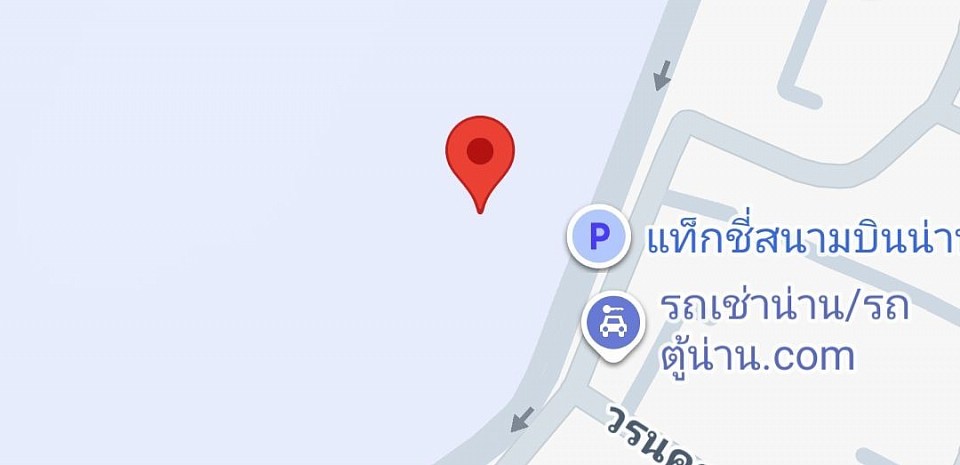Open the รถเช่าน่าน car rental marker

614,324
